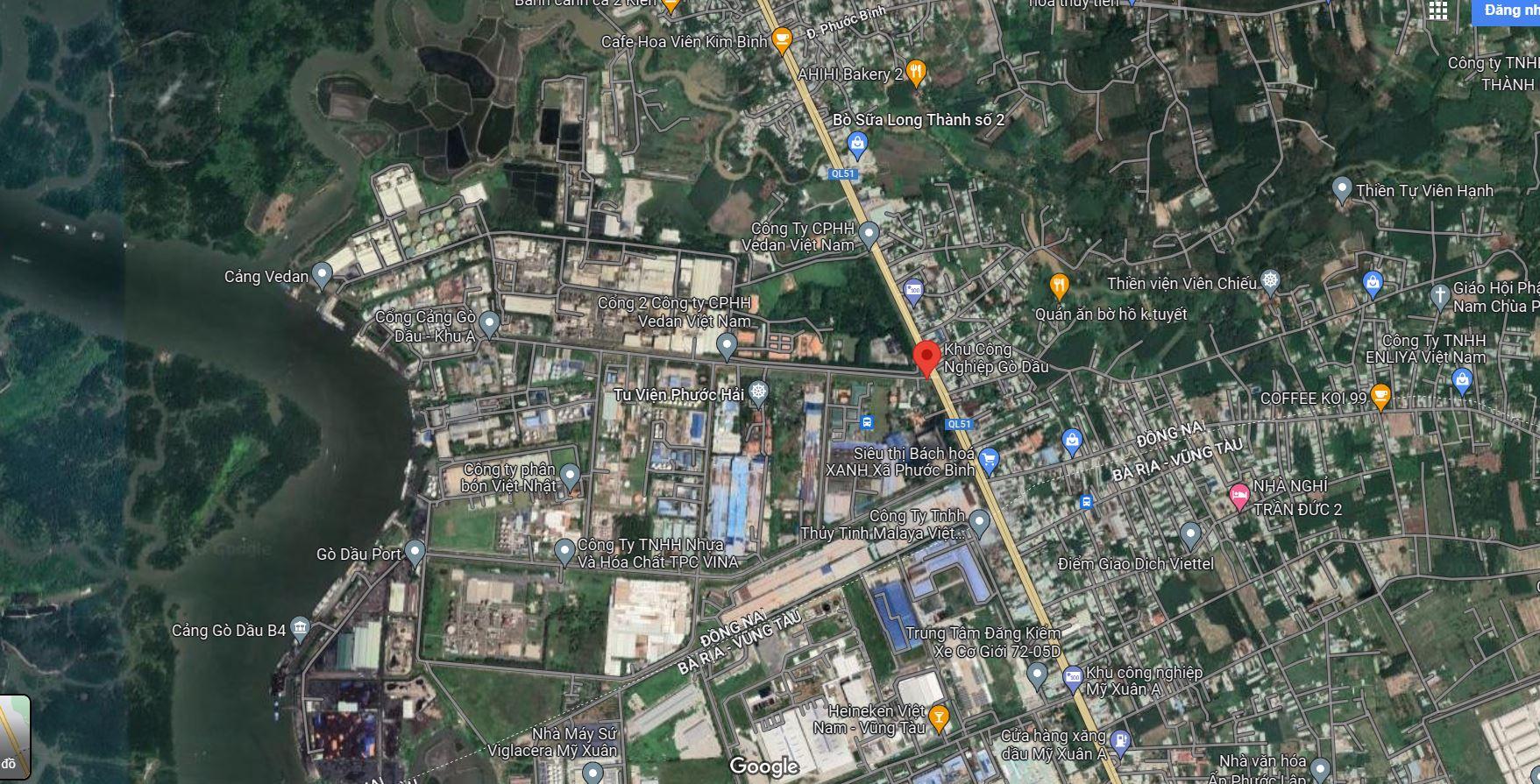Image resolution: width=1540 pixels, height=784 pixels.
Task: Select Điểm Giao Dịch Viettel marker
Action: (1189, 533)
